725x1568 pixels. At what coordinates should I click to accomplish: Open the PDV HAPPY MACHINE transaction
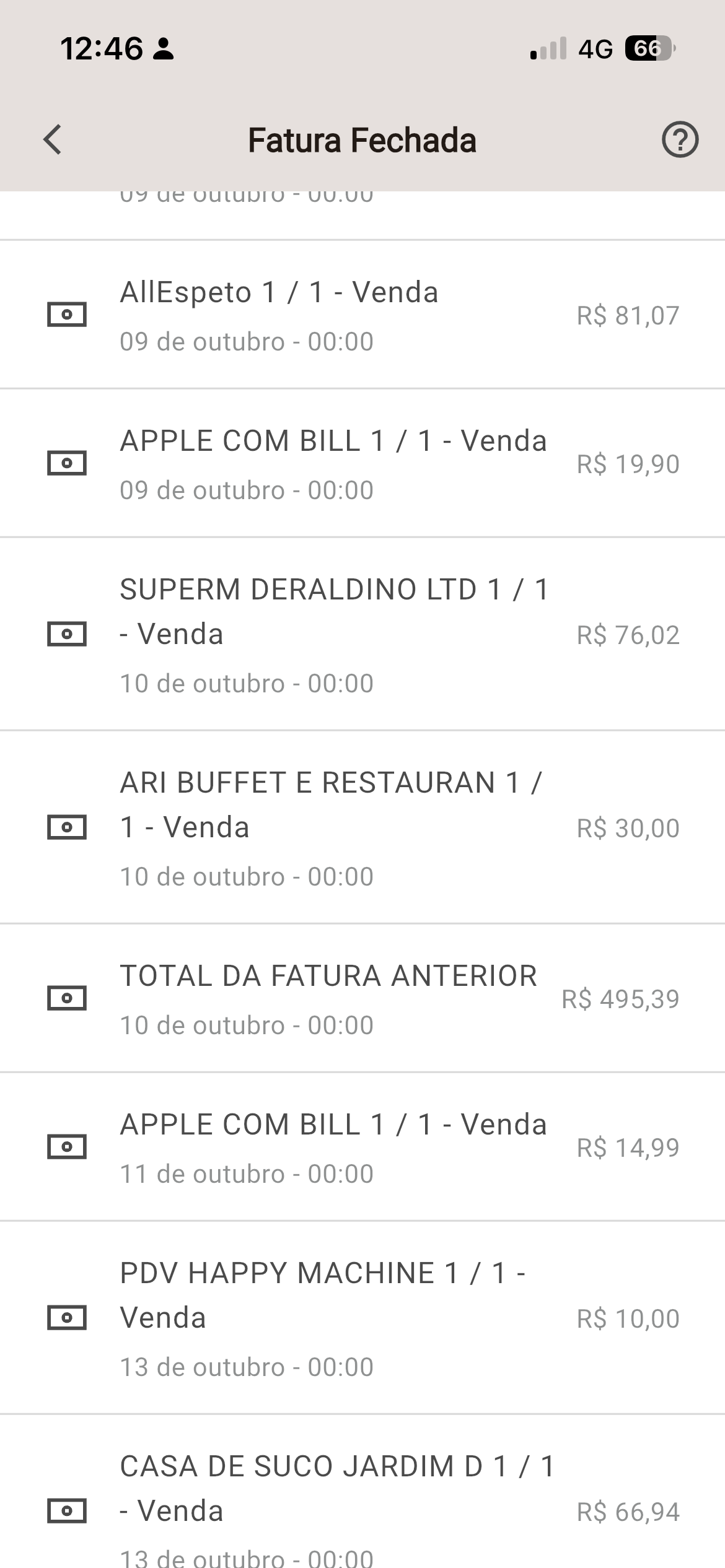[362, 1318]
